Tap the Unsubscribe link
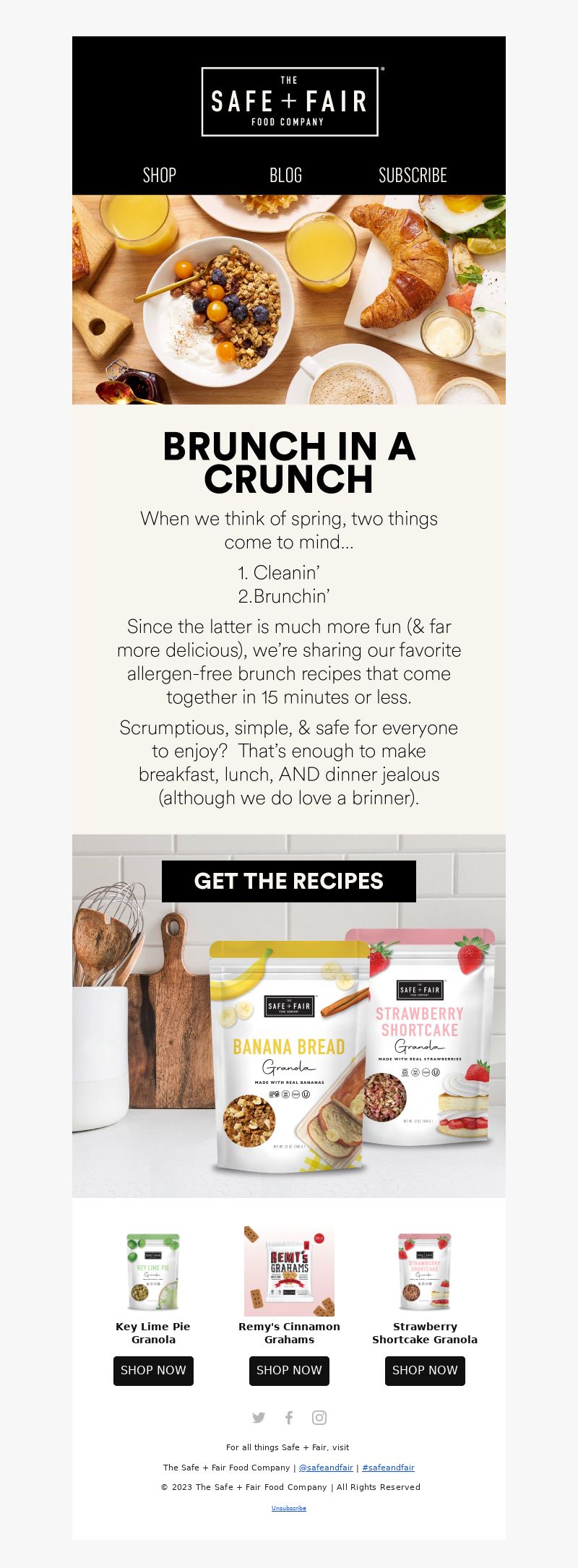Screen dimensions: 578x1568 (289, 1508)
